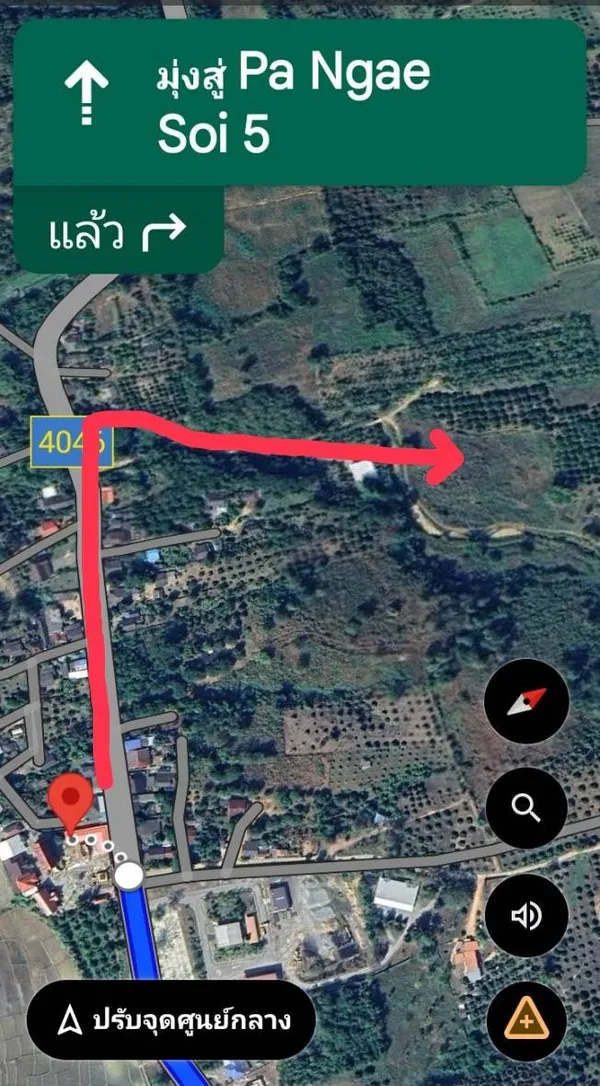Report an incident on the route

pos(526,1019)
